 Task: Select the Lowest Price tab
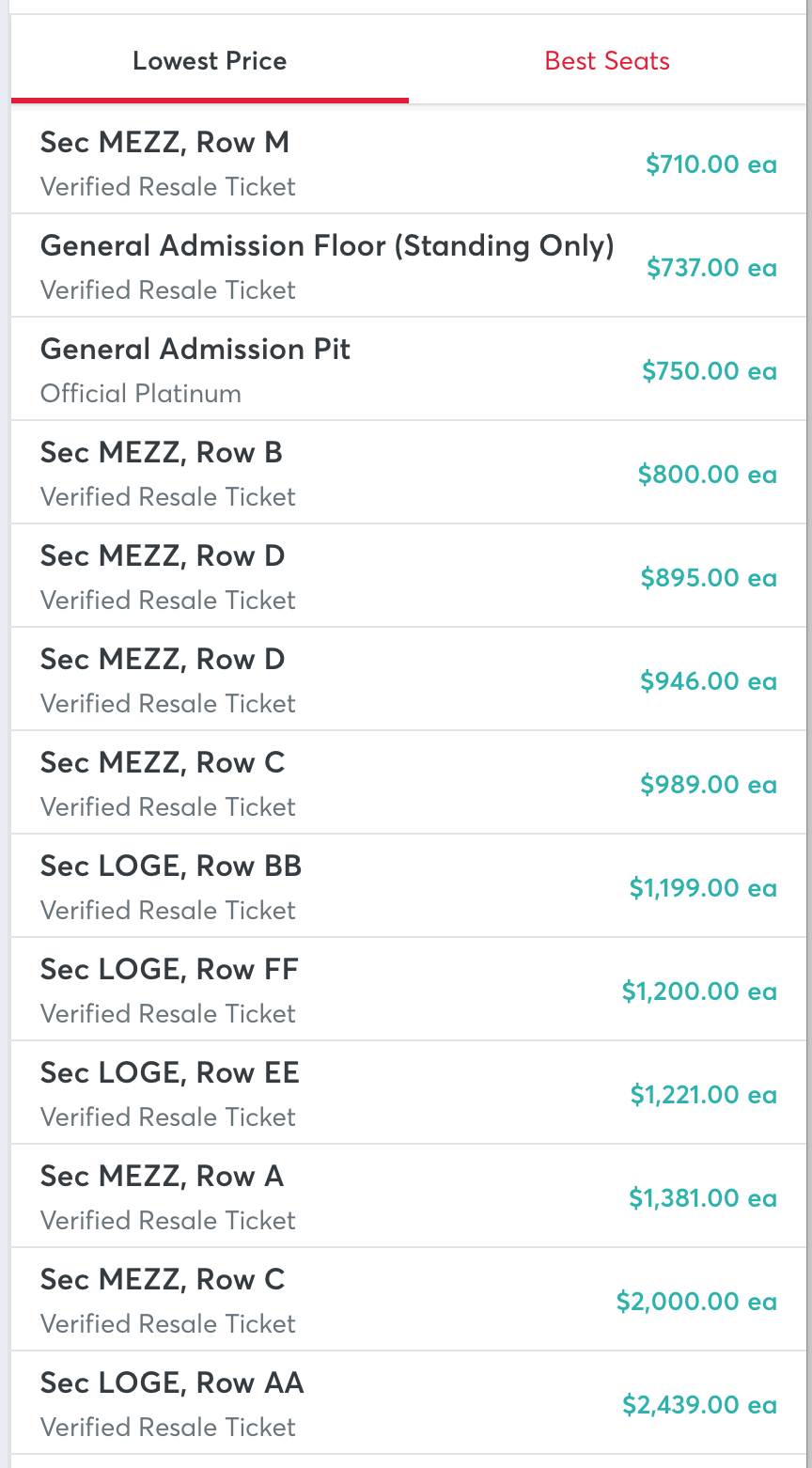(x=210, y=60)
